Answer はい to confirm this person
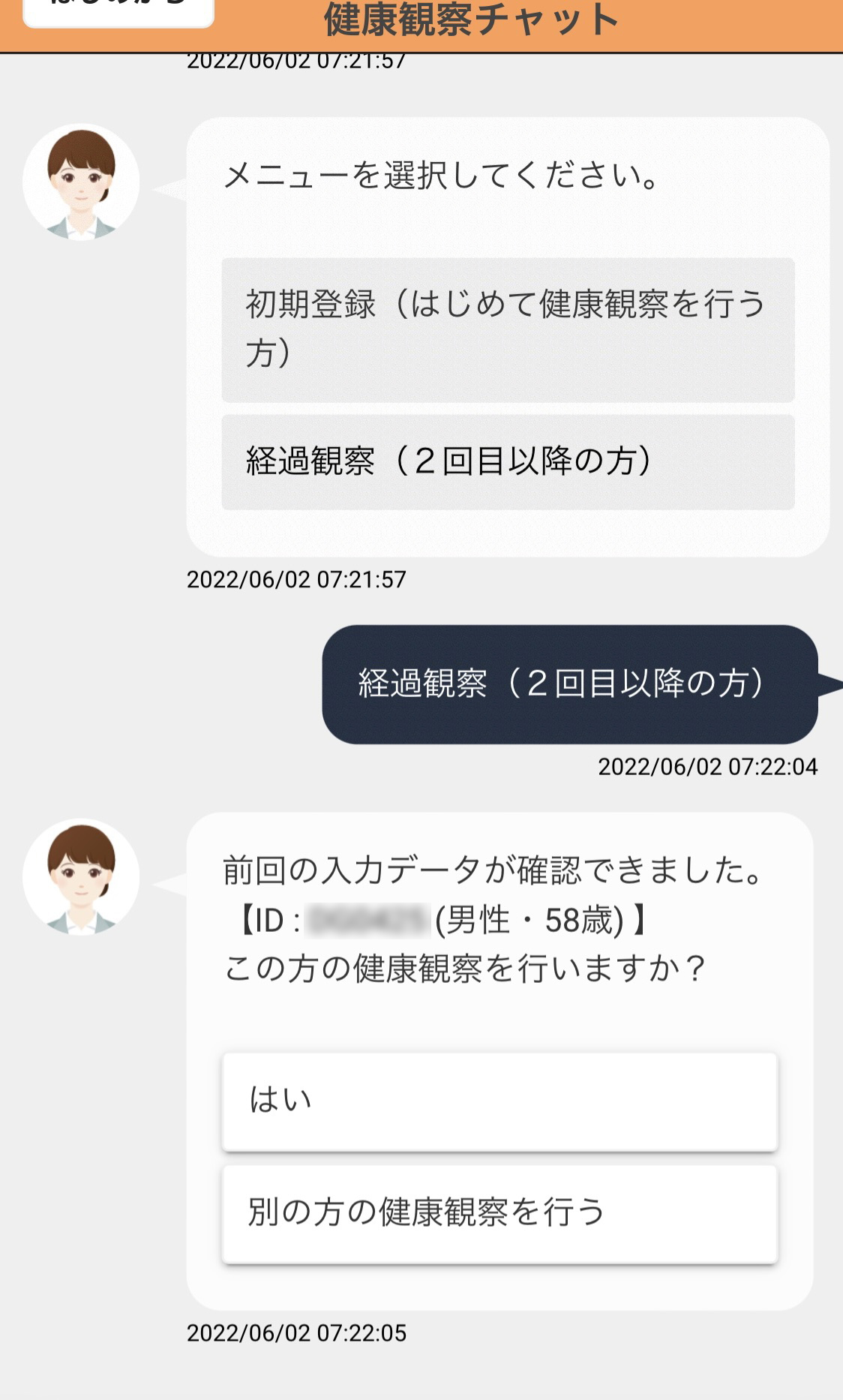Viewport: 843px width, 1400px height. pyautogui.click(x=499, y=1101)
